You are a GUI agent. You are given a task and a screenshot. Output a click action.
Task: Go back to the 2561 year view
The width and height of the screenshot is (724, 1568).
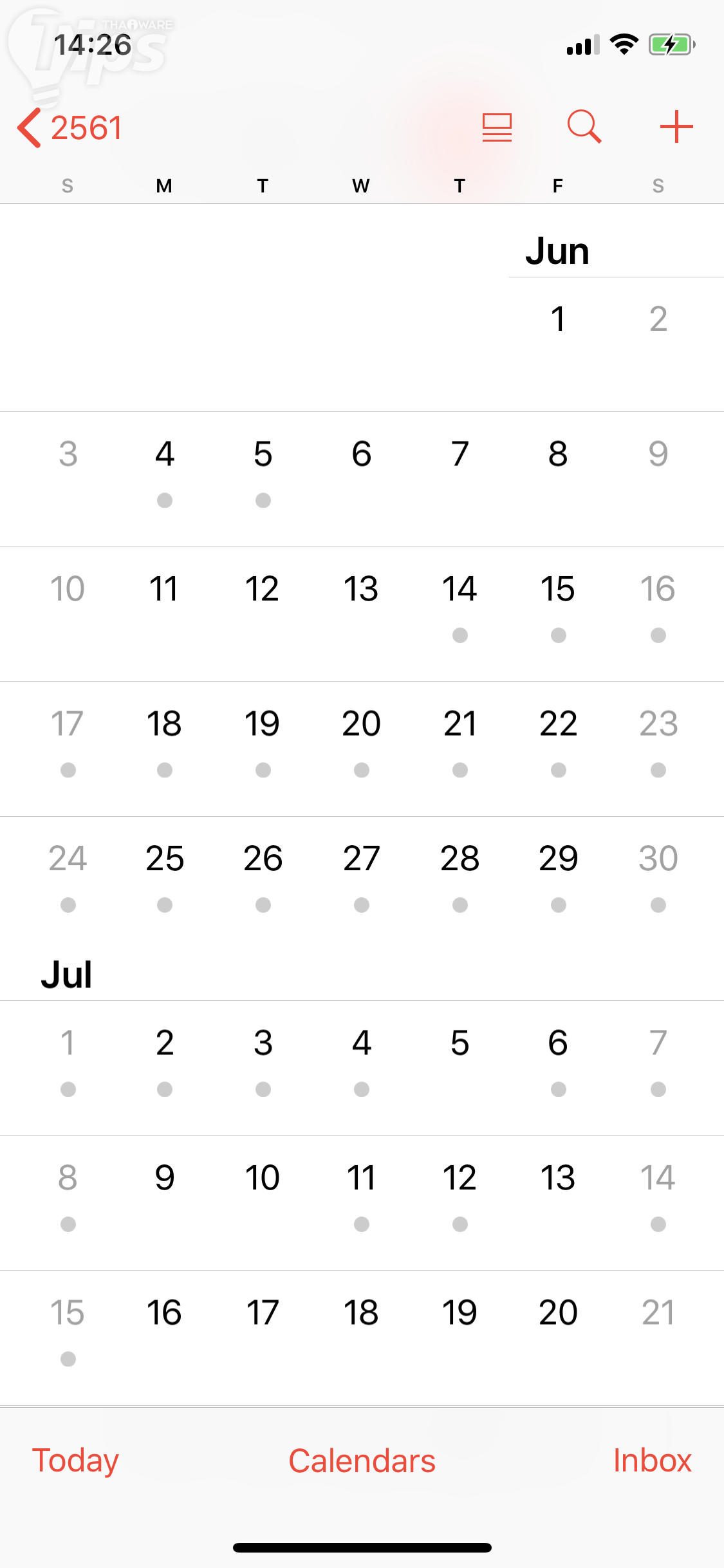(70, 127)
